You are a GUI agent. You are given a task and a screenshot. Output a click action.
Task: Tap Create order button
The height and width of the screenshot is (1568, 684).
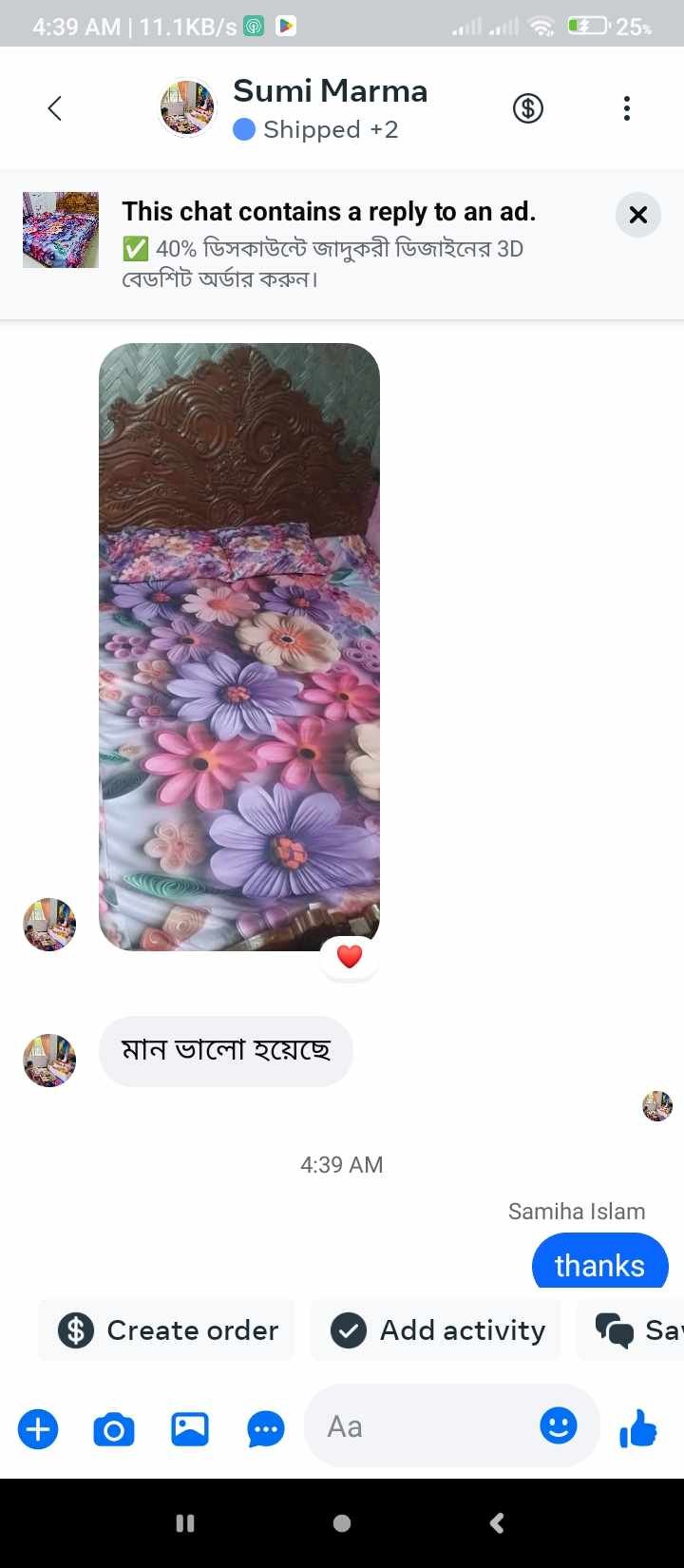(x=167, y=1330)
